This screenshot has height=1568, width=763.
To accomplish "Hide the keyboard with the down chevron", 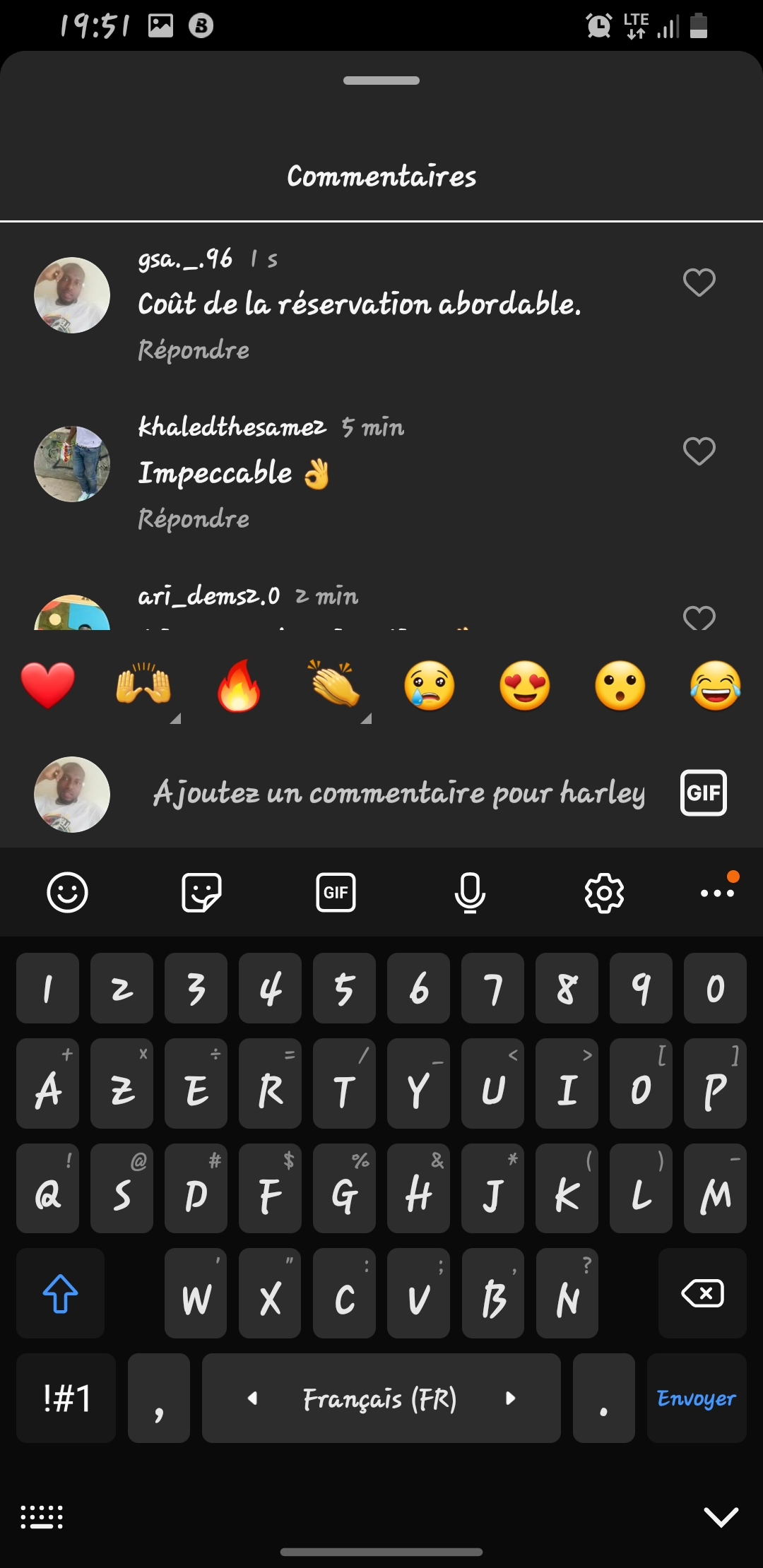I will click(x=721, y=1516).
